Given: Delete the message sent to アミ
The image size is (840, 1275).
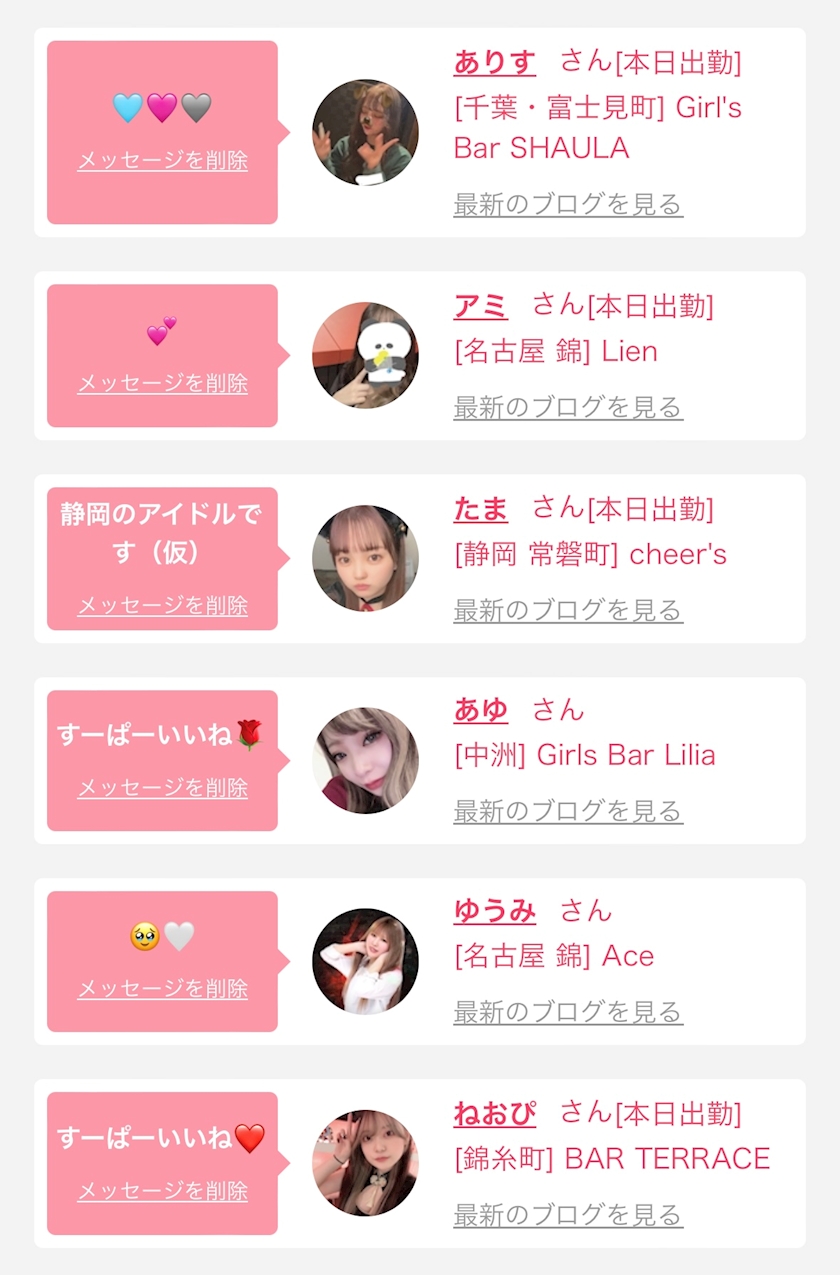Looking at the screenshot, I should tap(162, 384).
